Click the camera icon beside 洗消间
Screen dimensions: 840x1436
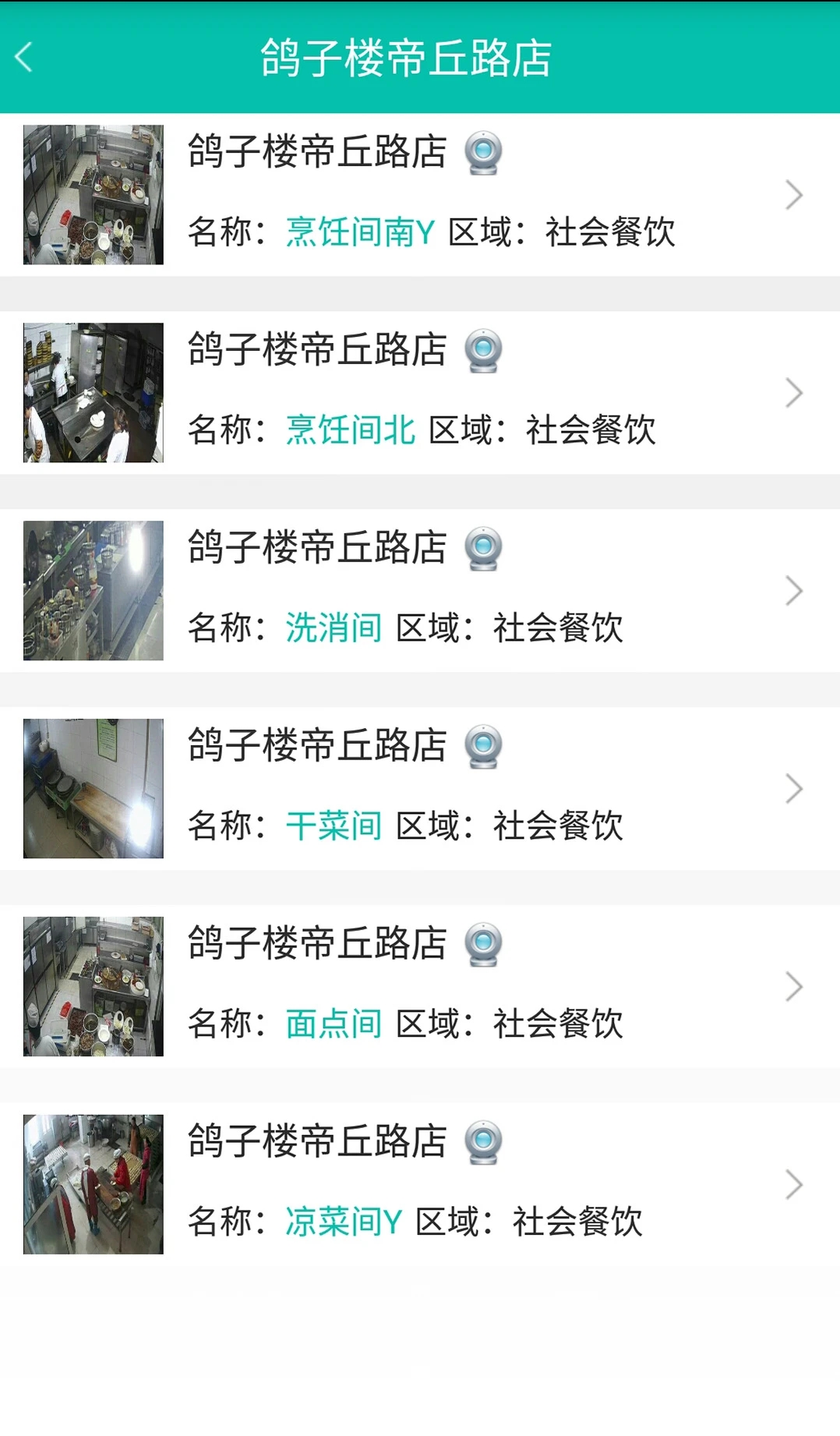coord(484,550)
